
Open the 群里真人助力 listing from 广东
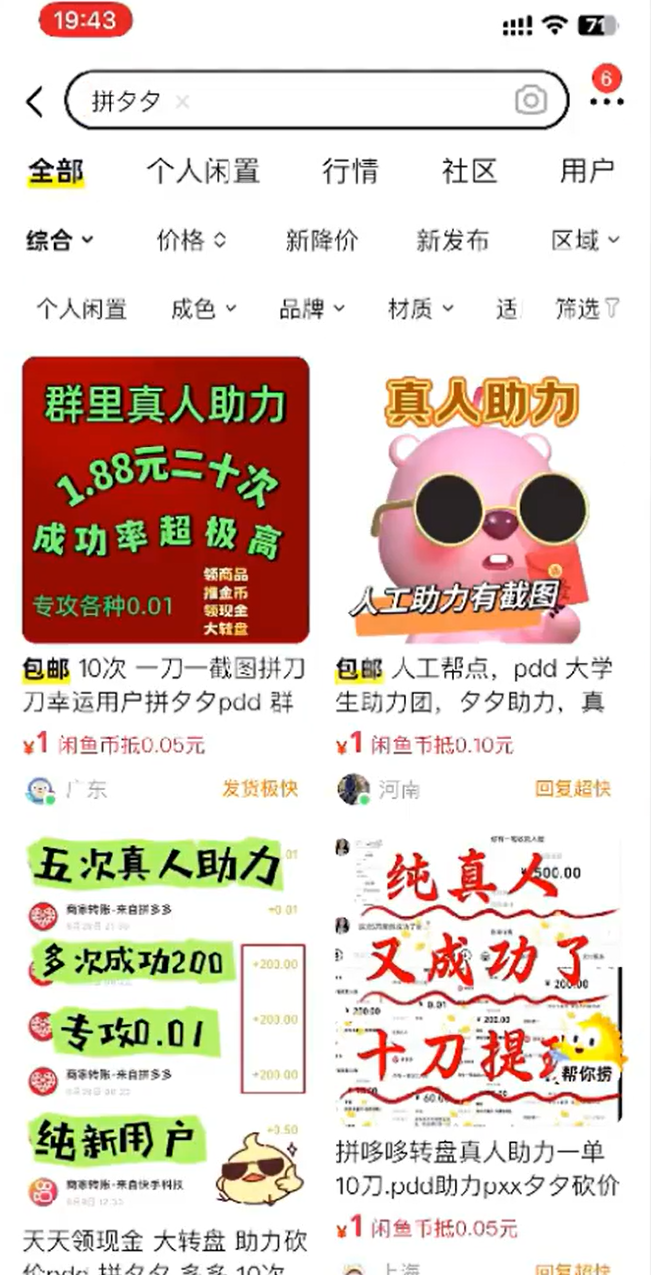pos(165,500)
